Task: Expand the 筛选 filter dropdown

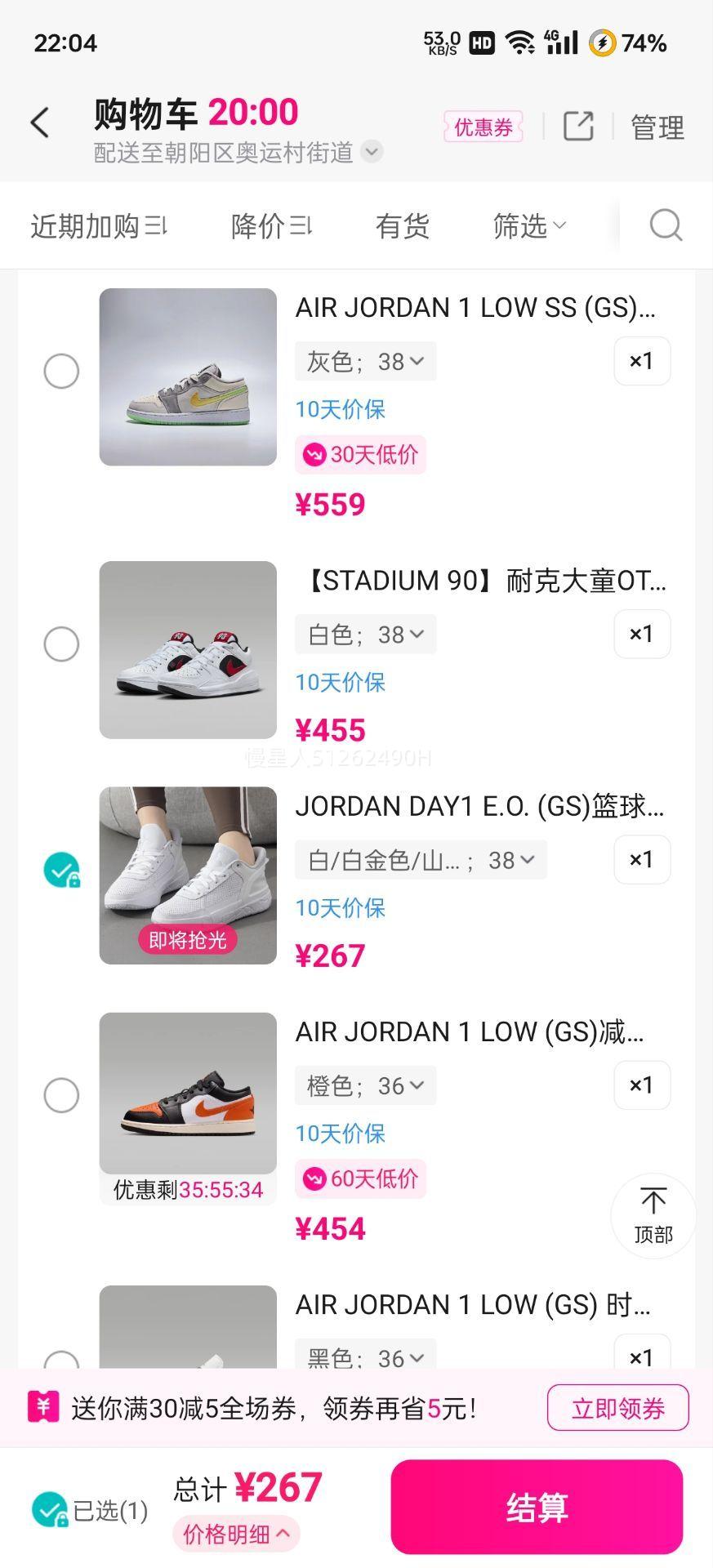Action: coord(529,225)
